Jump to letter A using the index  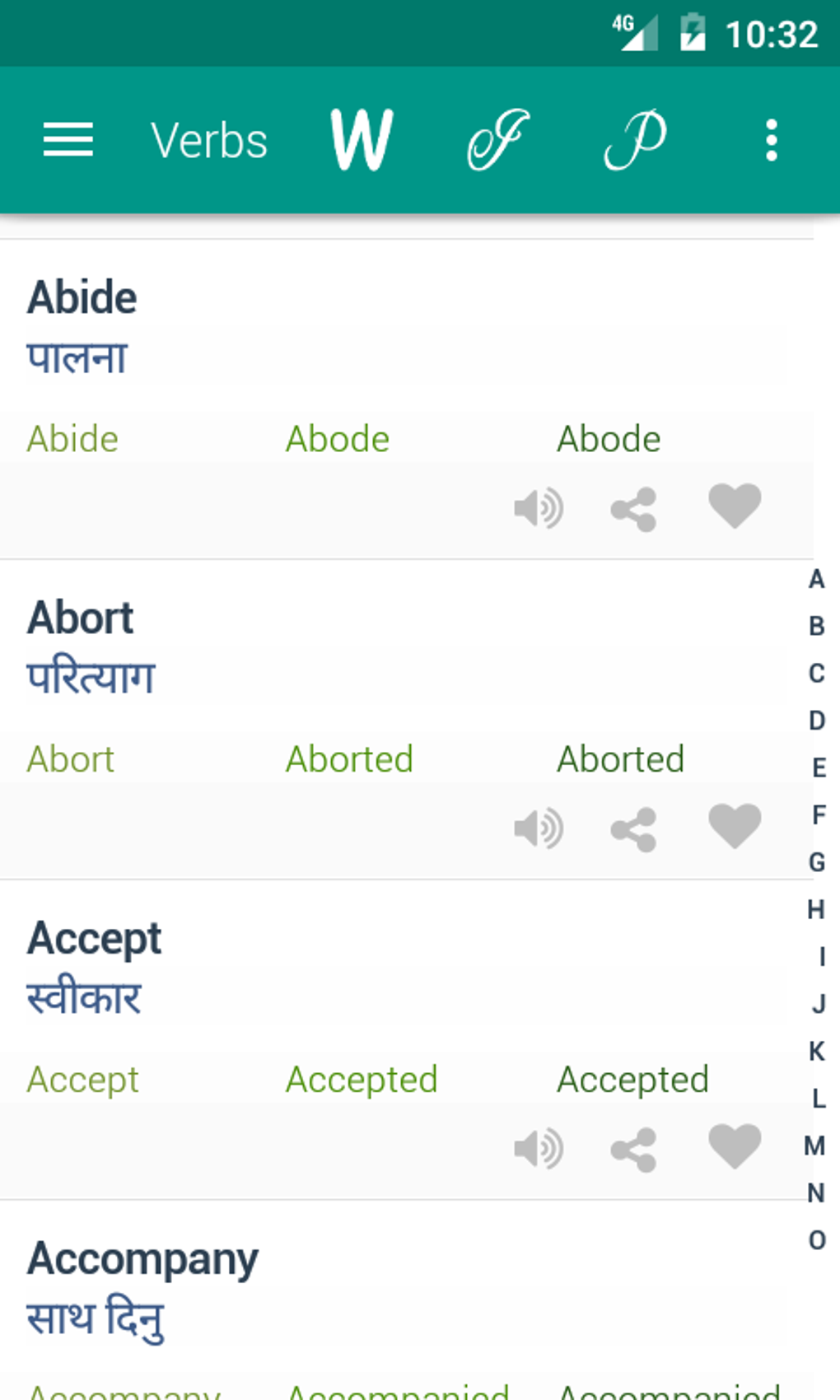pos(816,580)
